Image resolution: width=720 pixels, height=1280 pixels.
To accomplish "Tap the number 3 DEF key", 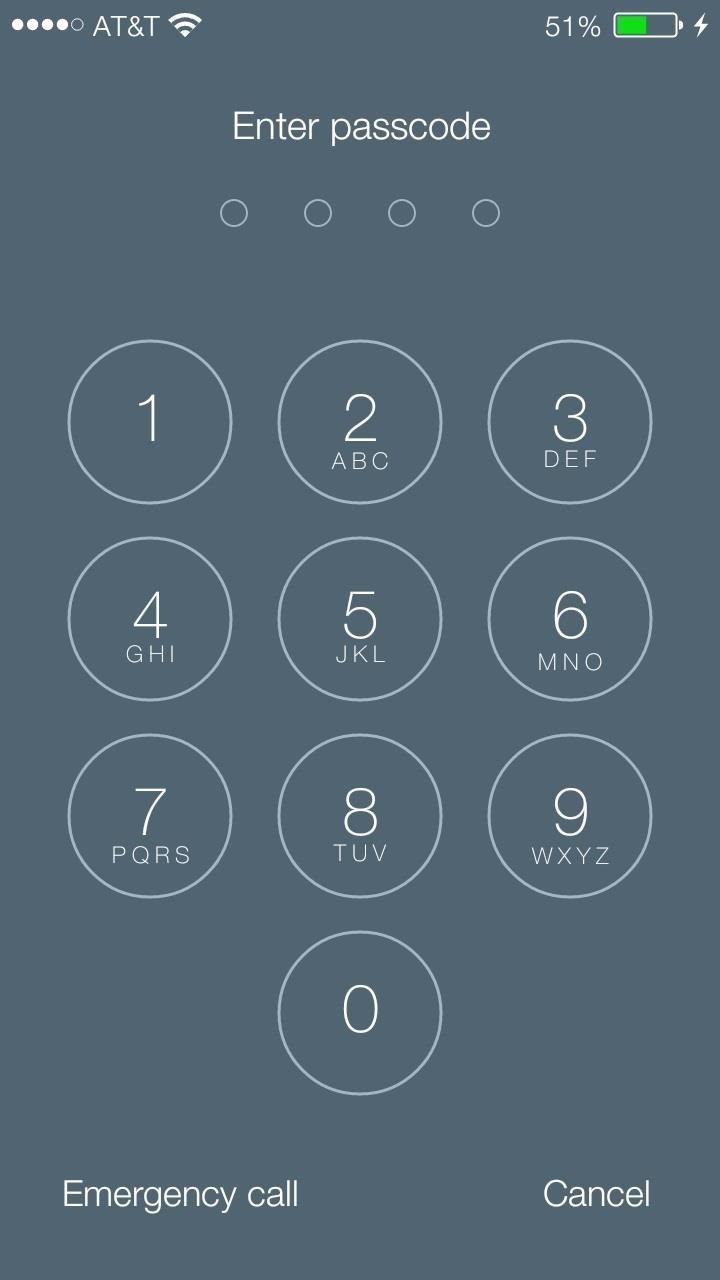I will [x=570, y=421].
